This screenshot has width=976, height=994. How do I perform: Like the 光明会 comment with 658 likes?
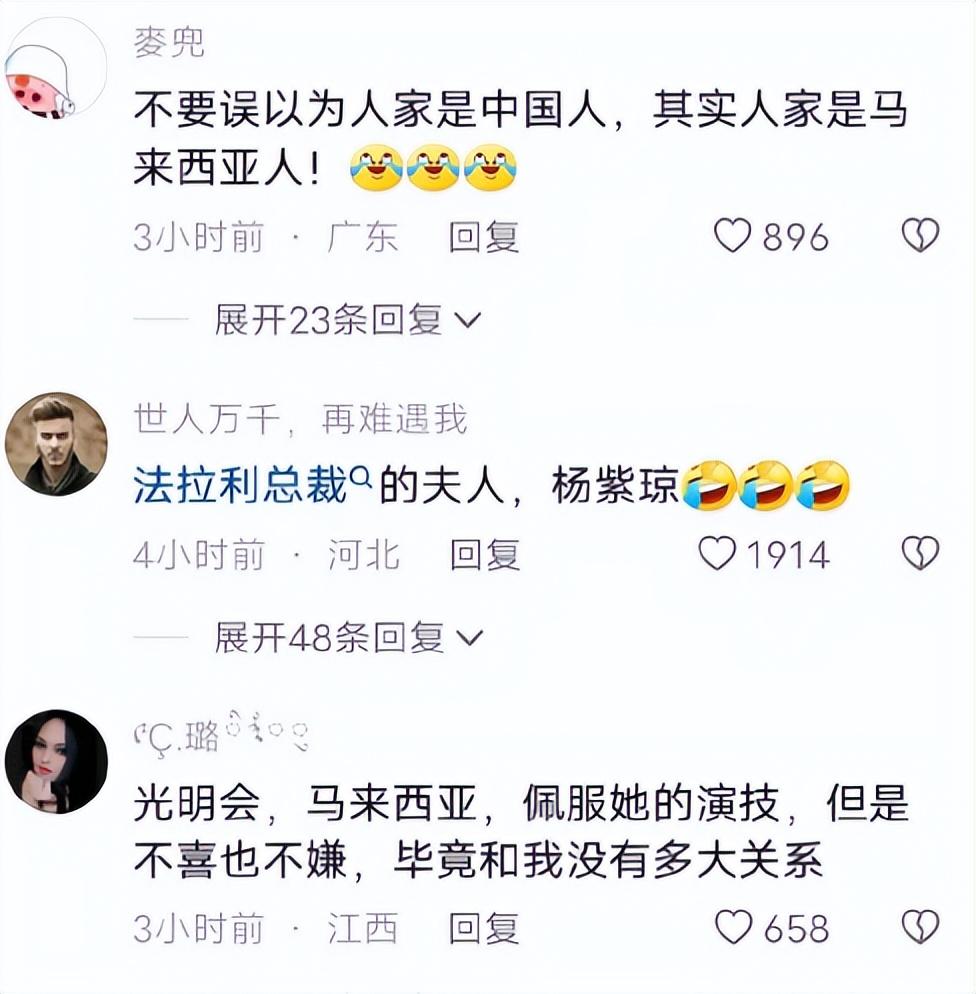[x=735, y=927]
